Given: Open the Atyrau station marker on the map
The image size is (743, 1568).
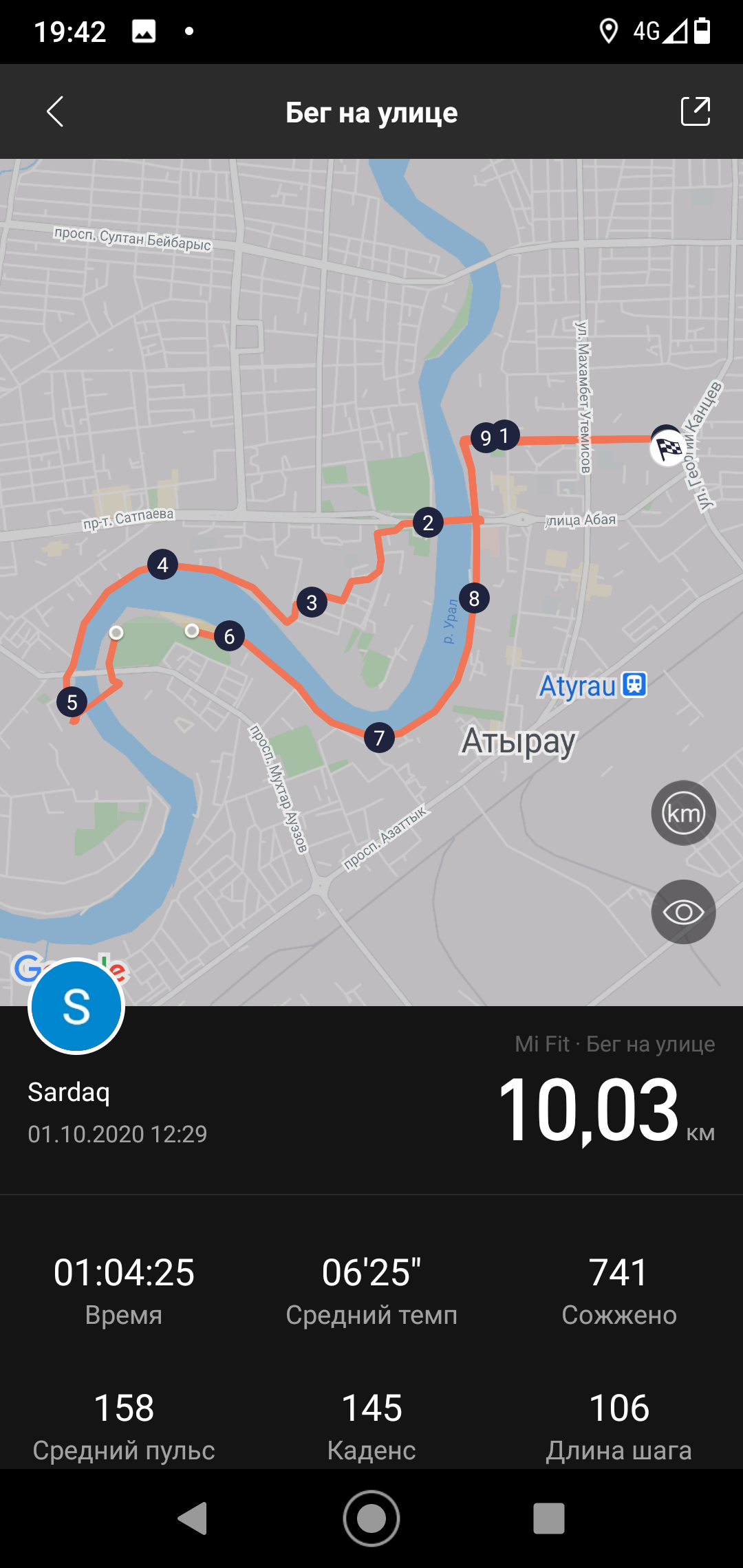Looking at the screenshot, I should 634,685.
